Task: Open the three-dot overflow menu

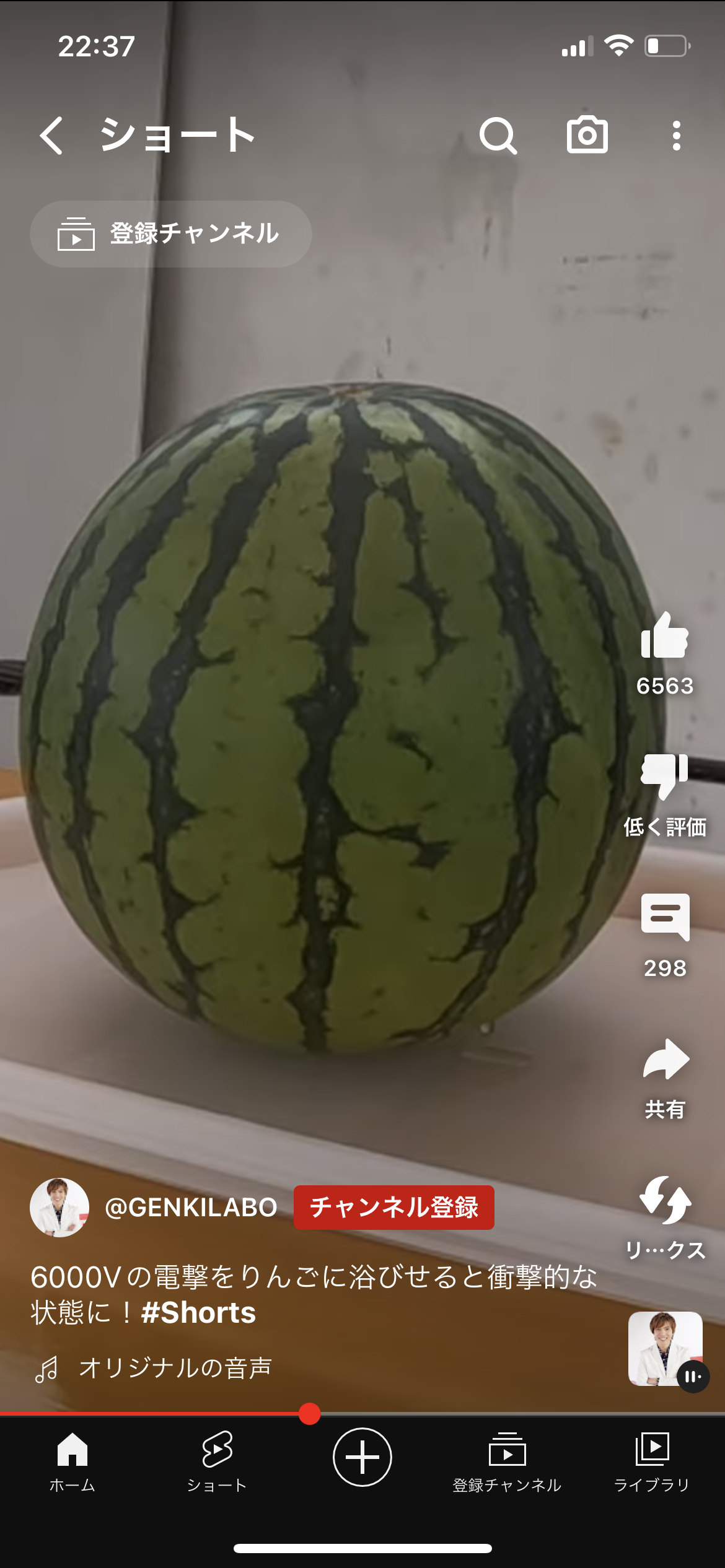Action: (x=676, y=135)
